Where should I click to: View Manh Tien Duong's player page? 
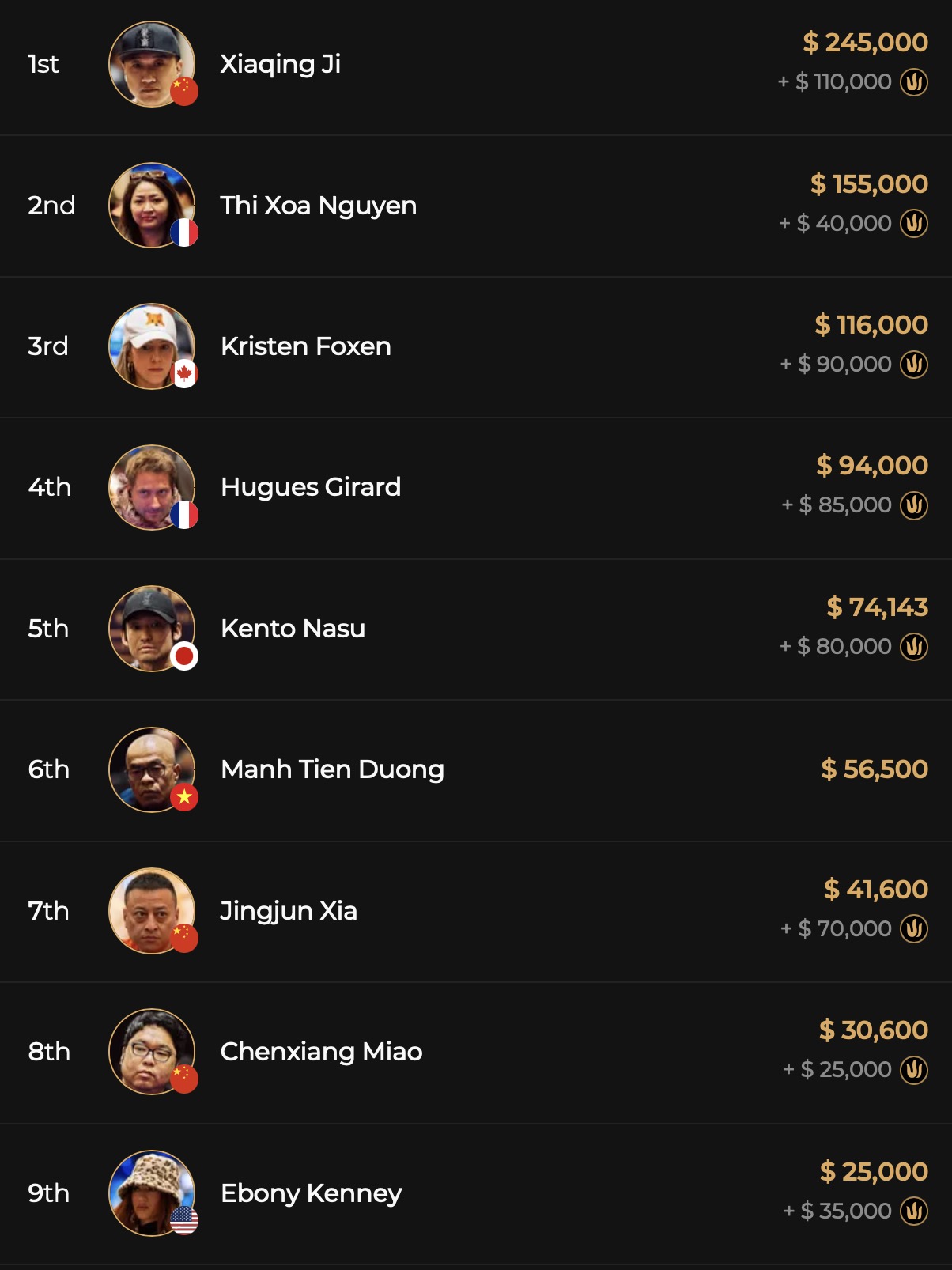(332, 769)
